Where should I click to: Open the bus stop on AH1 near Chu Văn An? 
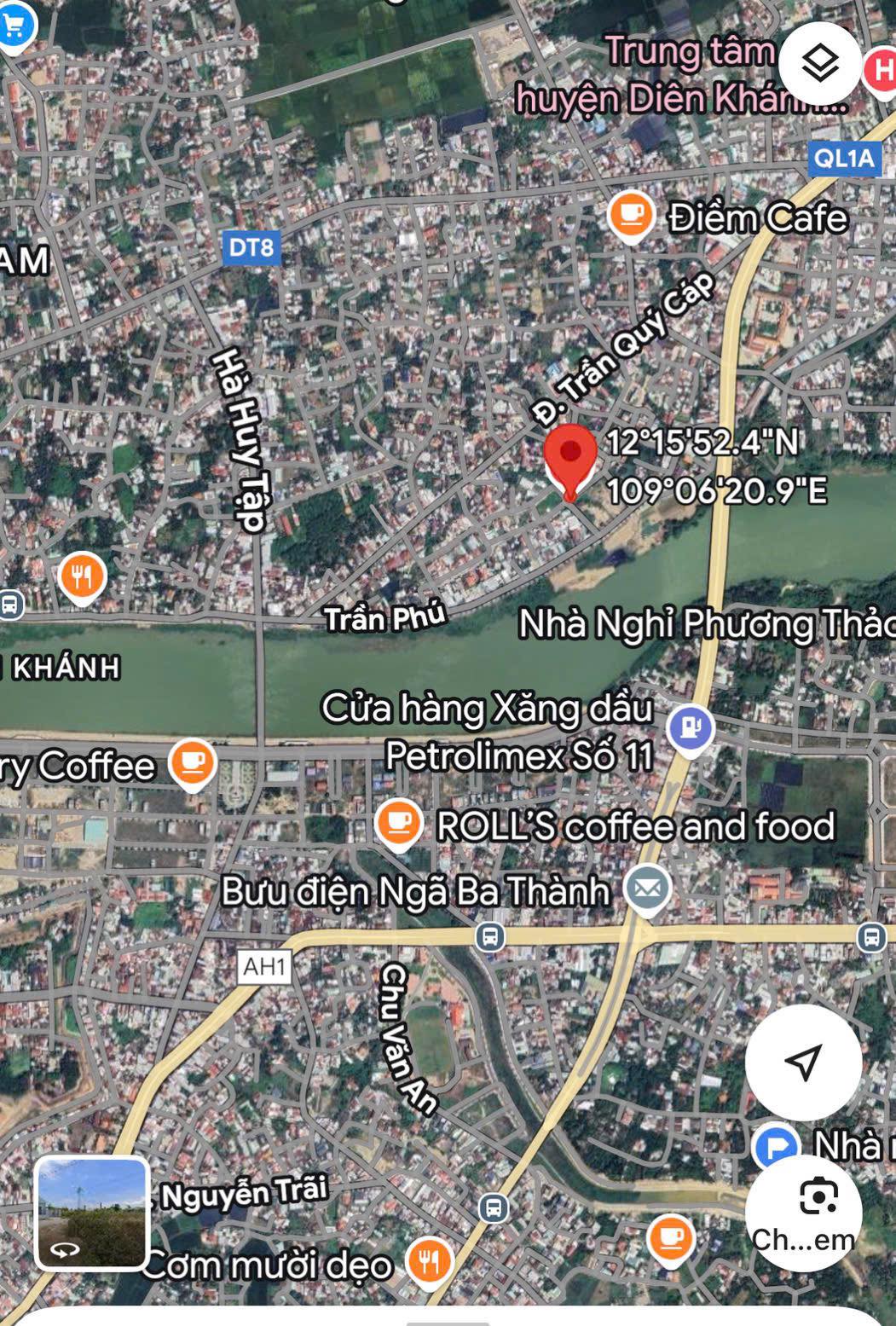coord(489,937)
